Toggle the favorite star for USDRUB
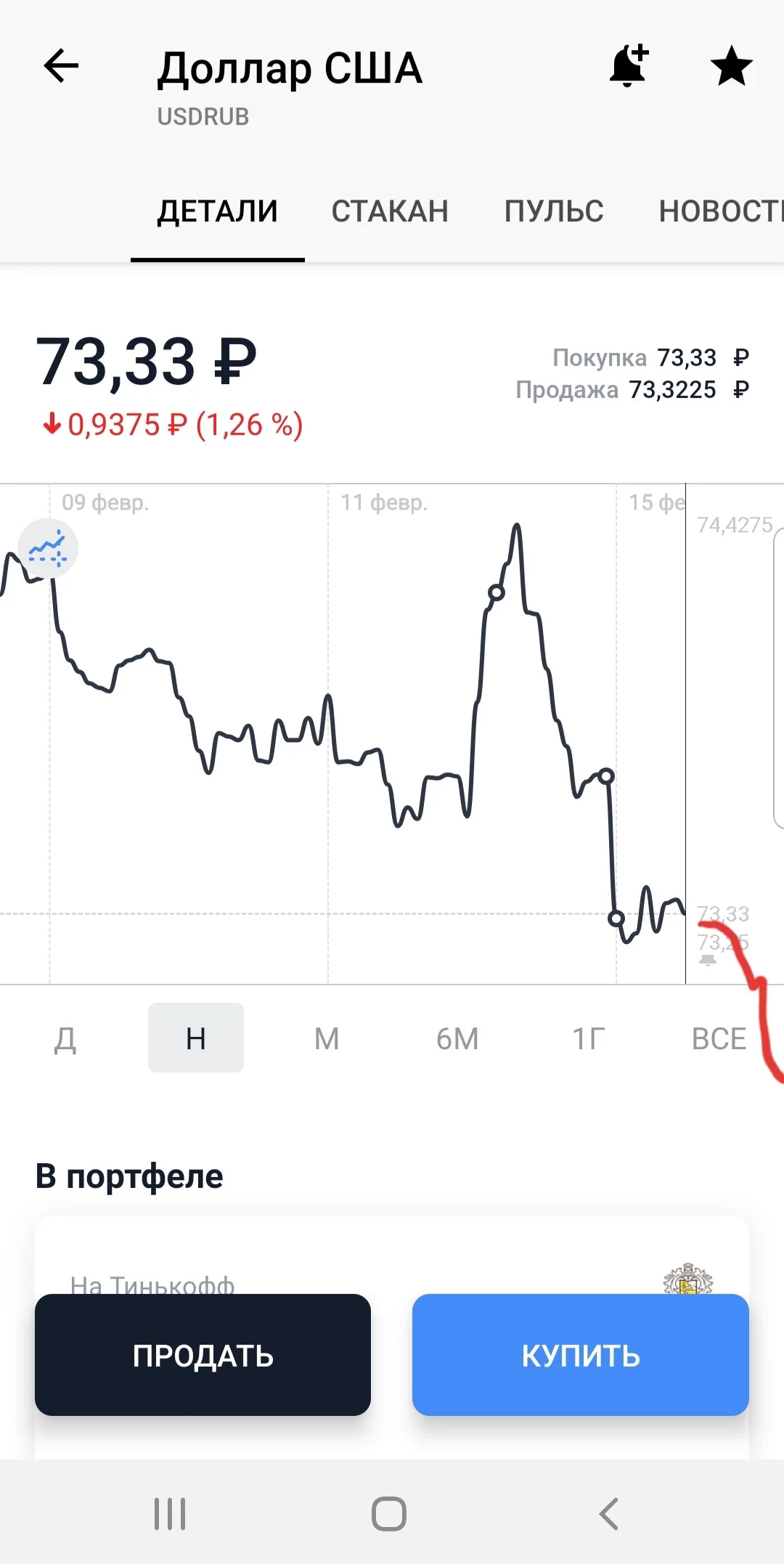This screenshot has width=784, height=1564. [x=731, y=66]
